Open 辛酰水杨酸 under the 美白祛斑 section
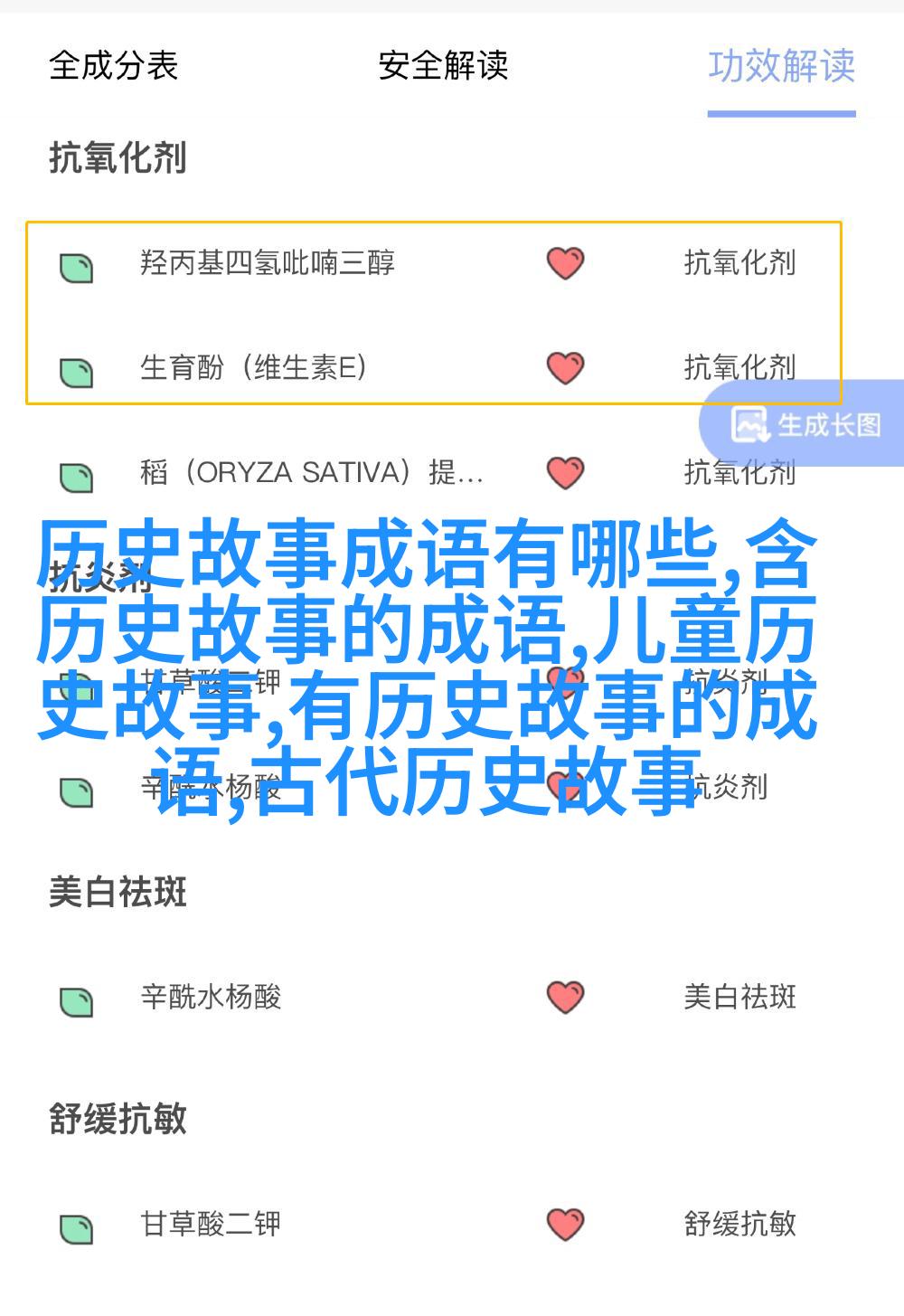Image resolution: width=904 pixels, height=1316 pixels. point(211,998)
